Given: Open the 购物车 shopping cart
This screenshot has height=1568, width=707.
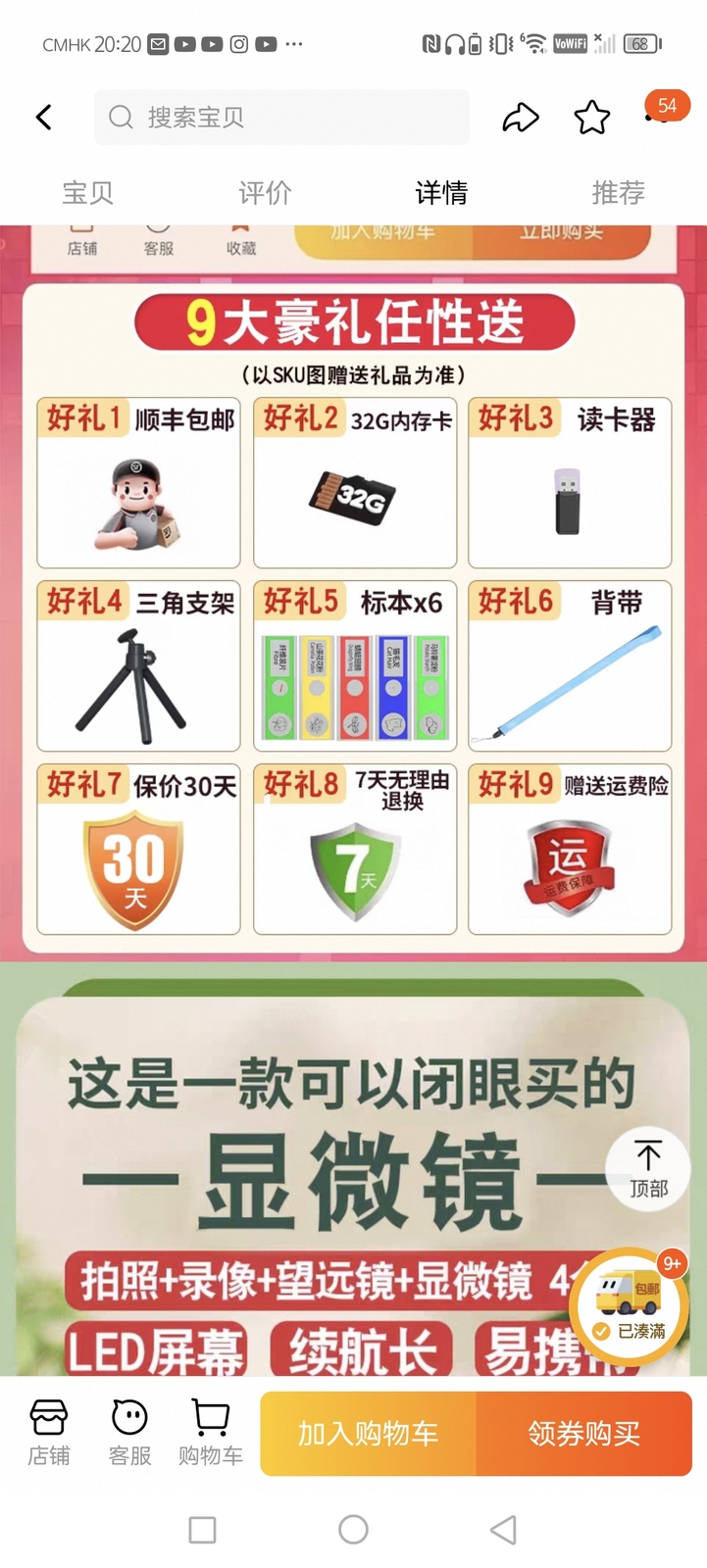Looking at the screenshot, I should [211, 1433].
